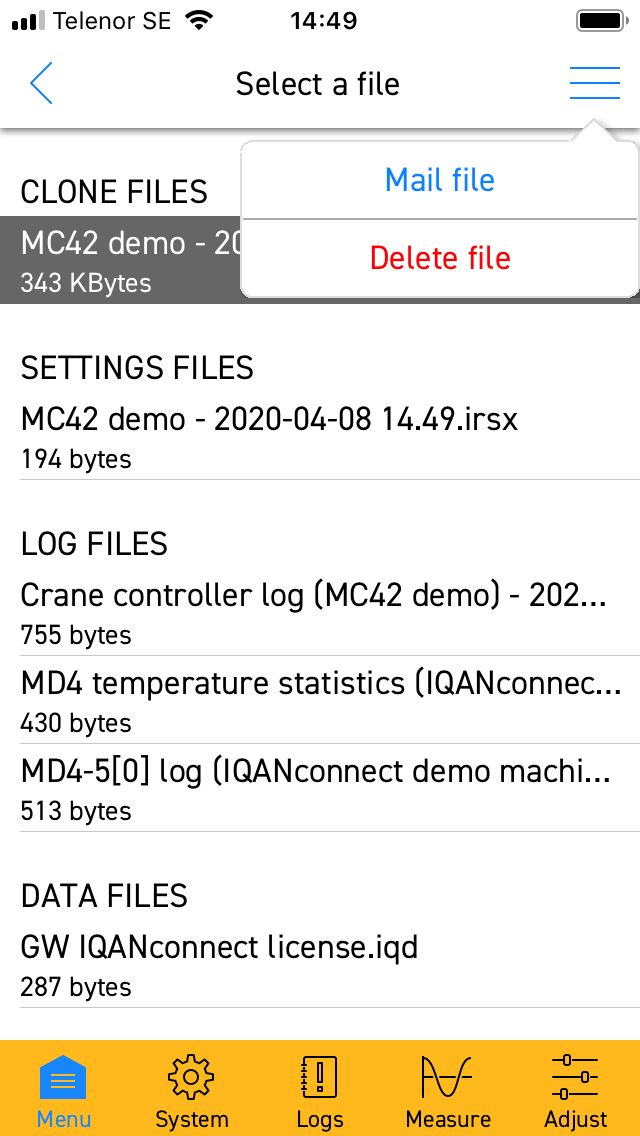640x1136 pixels.
Task: Select GW IQANconnect license.iqd file
Action: (320, 964)
